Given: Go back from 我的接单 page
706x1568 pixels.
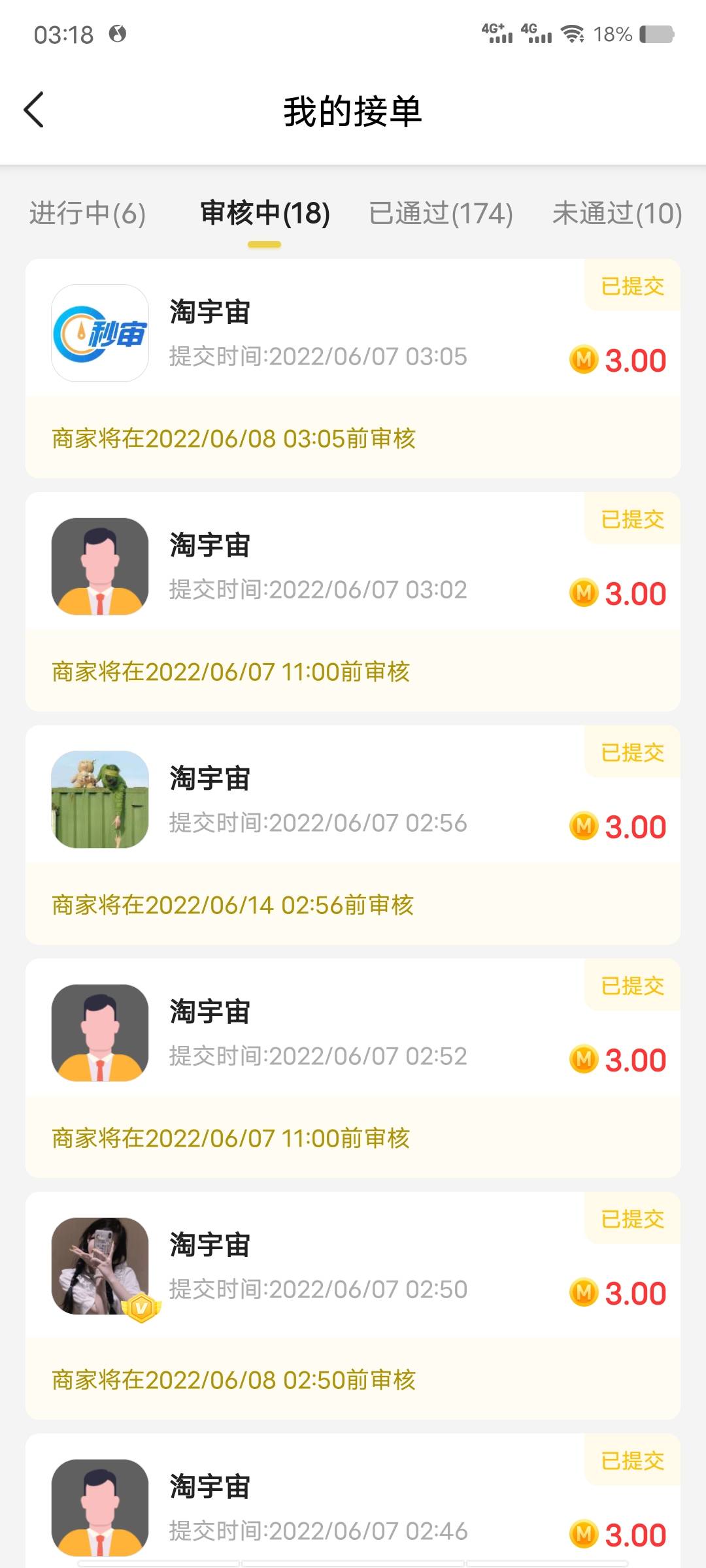Looking at the screenshot, I should pos(34,110).
